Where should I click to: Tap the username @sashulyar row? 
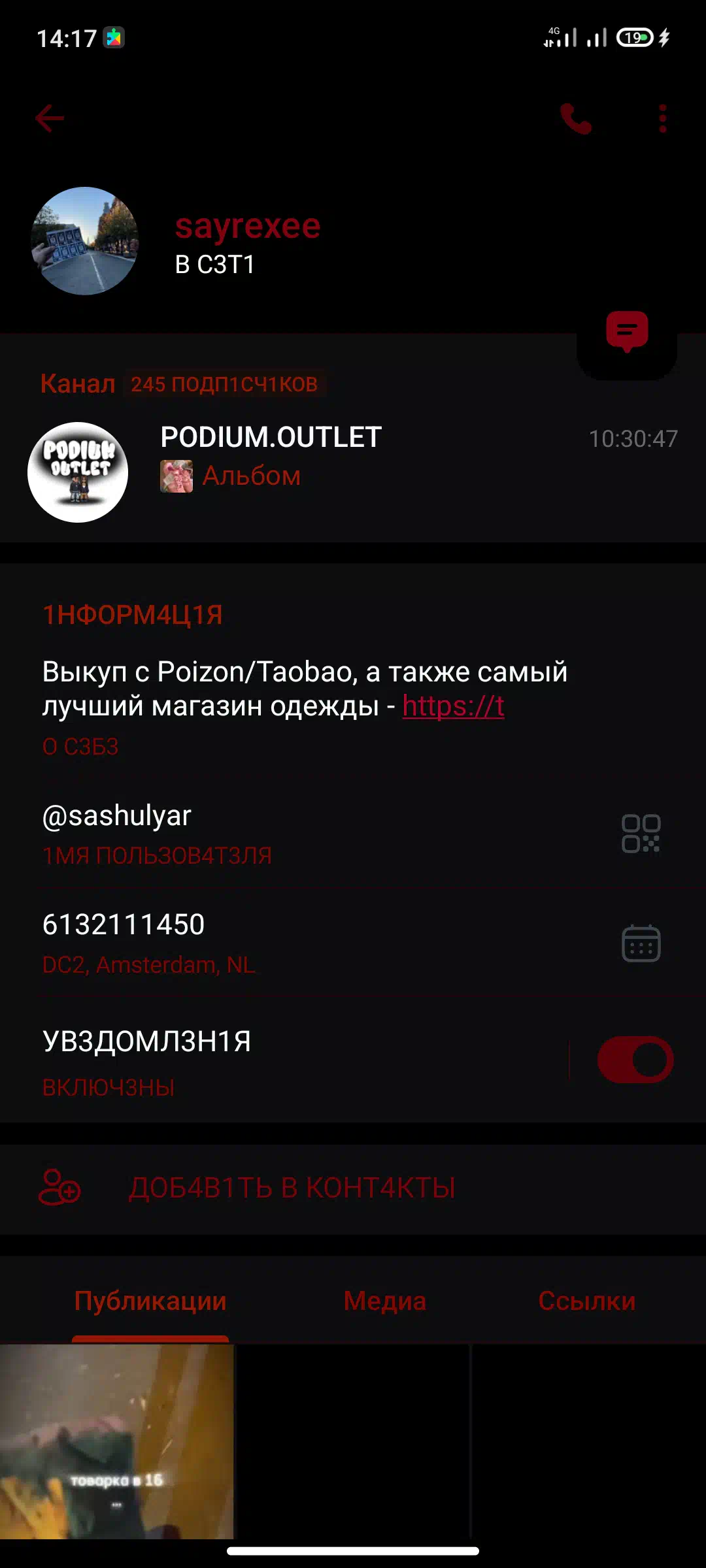pyautogui.click(x=353, y=833)
